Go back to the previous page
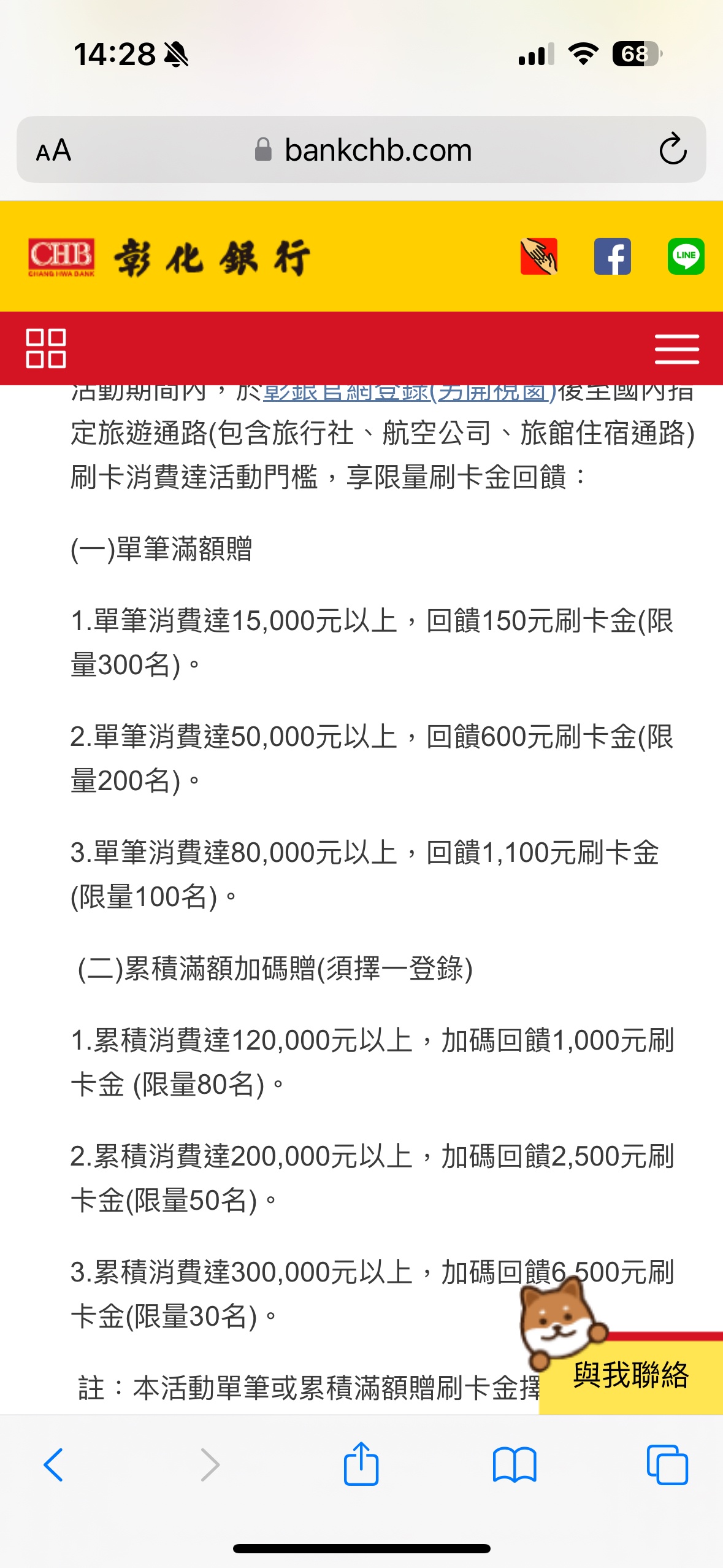Screen dimensions: 723x1568 tap(53, 1465)
